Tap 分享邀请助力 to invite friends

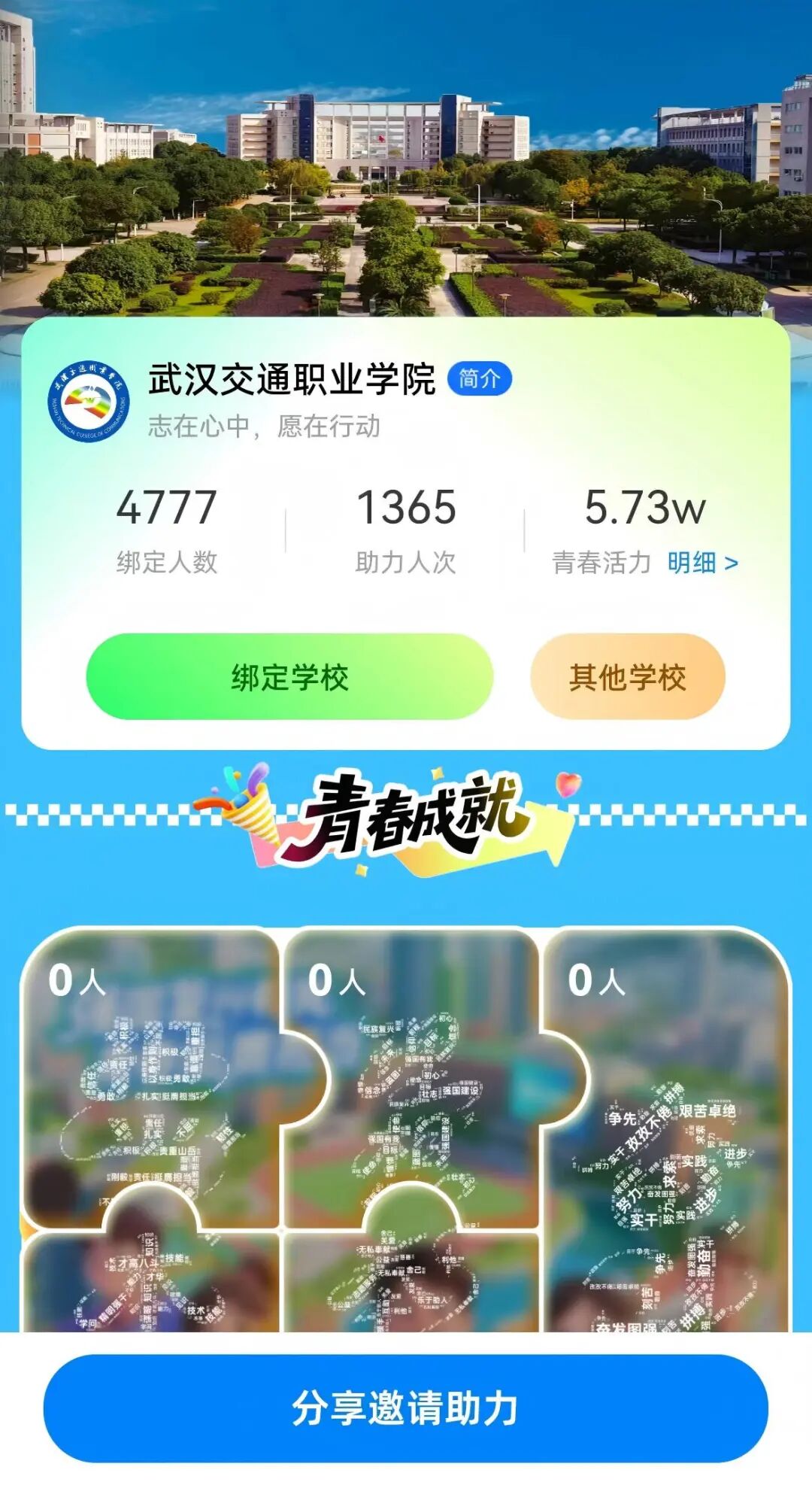point(406,1408)
